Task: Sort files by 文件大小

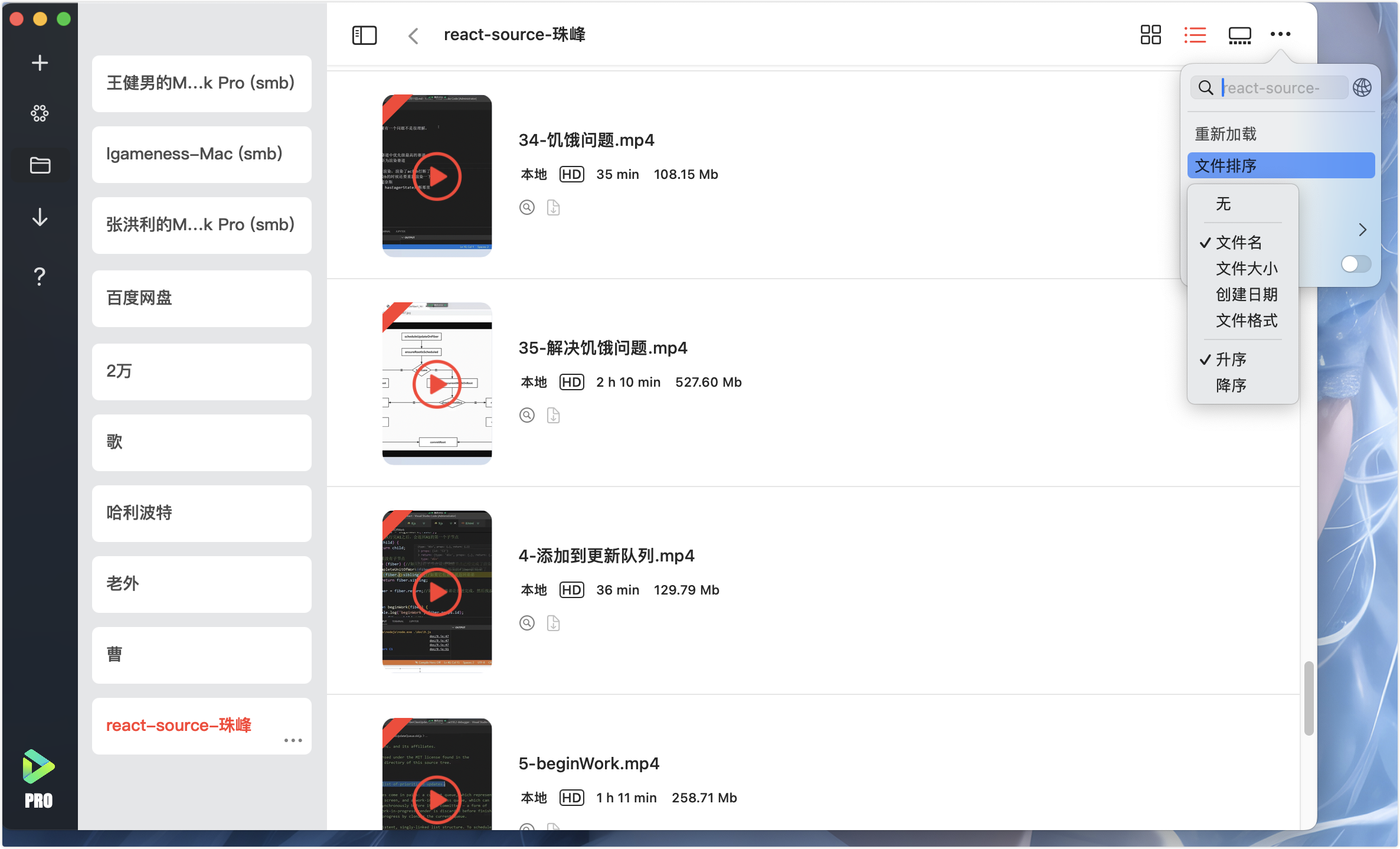Action: click(1246, 269)
